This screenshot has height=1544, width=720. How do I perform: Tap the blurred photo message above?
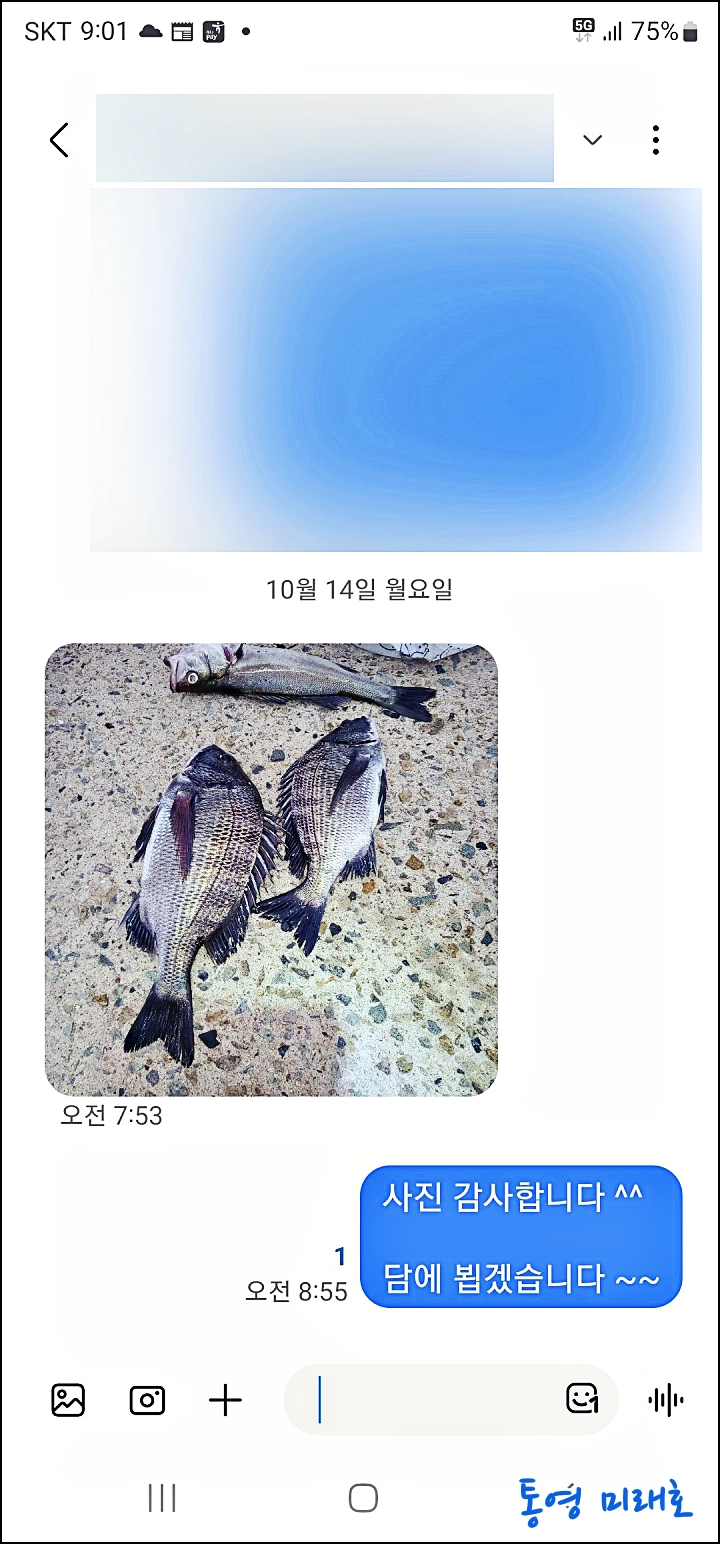tap(396, 370)
